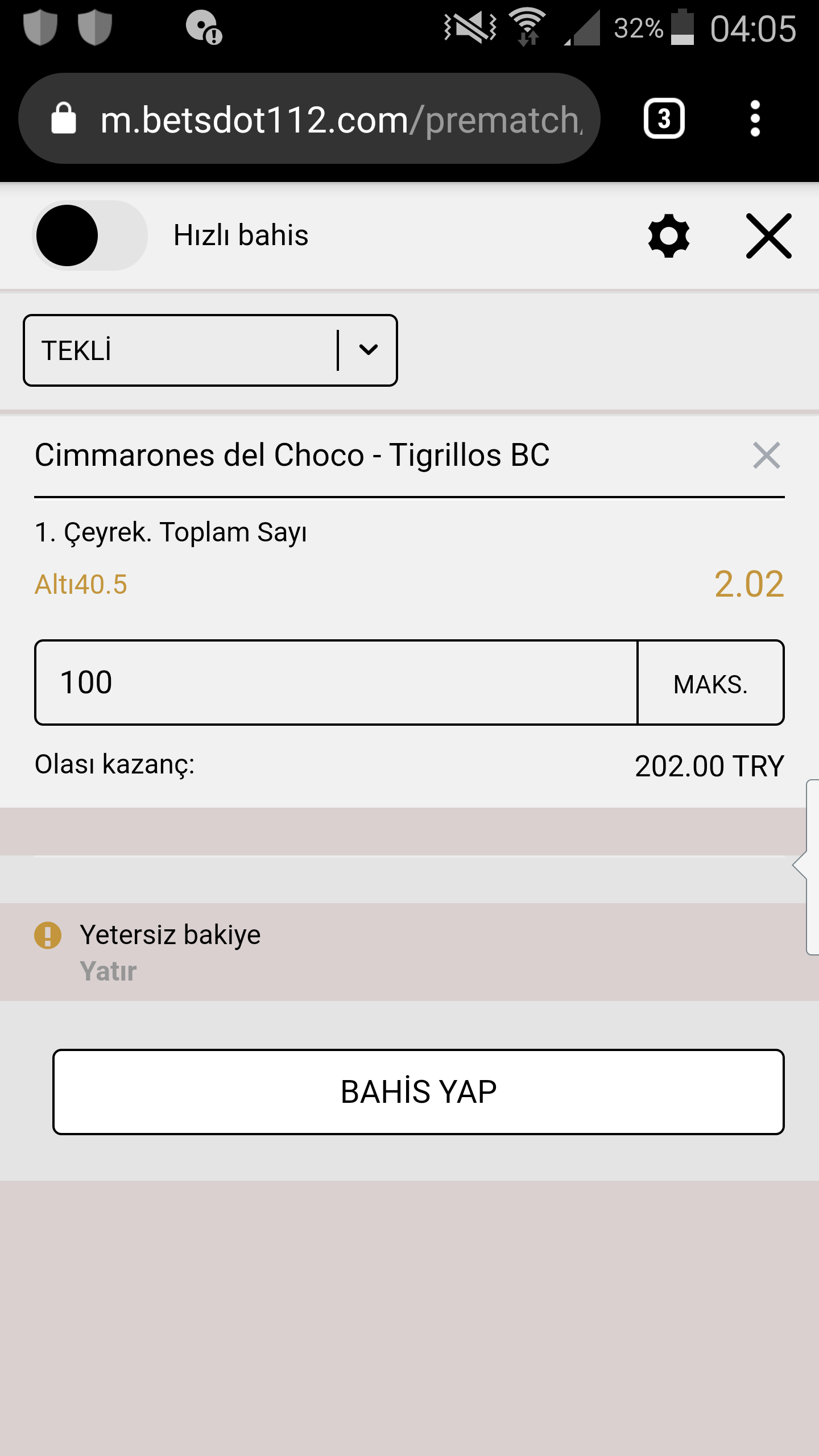Remove Cimmarones del Choco - Tigrillos BC selection

766,456
